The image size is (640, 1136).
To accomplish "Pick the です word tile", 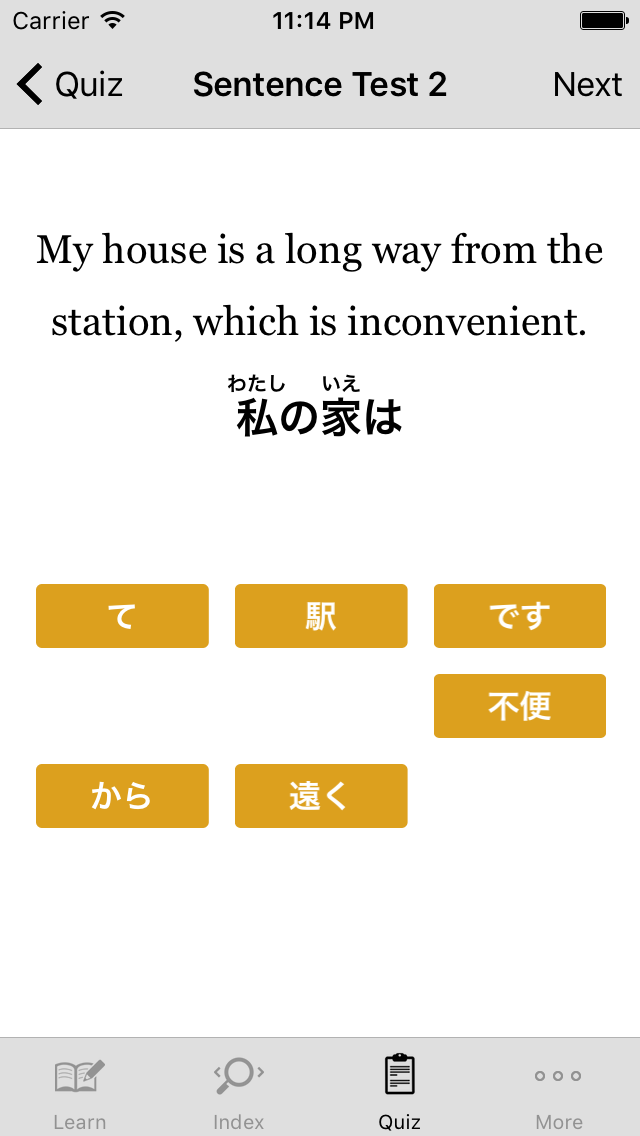I will pyautogui.click(x=520, y=616).
